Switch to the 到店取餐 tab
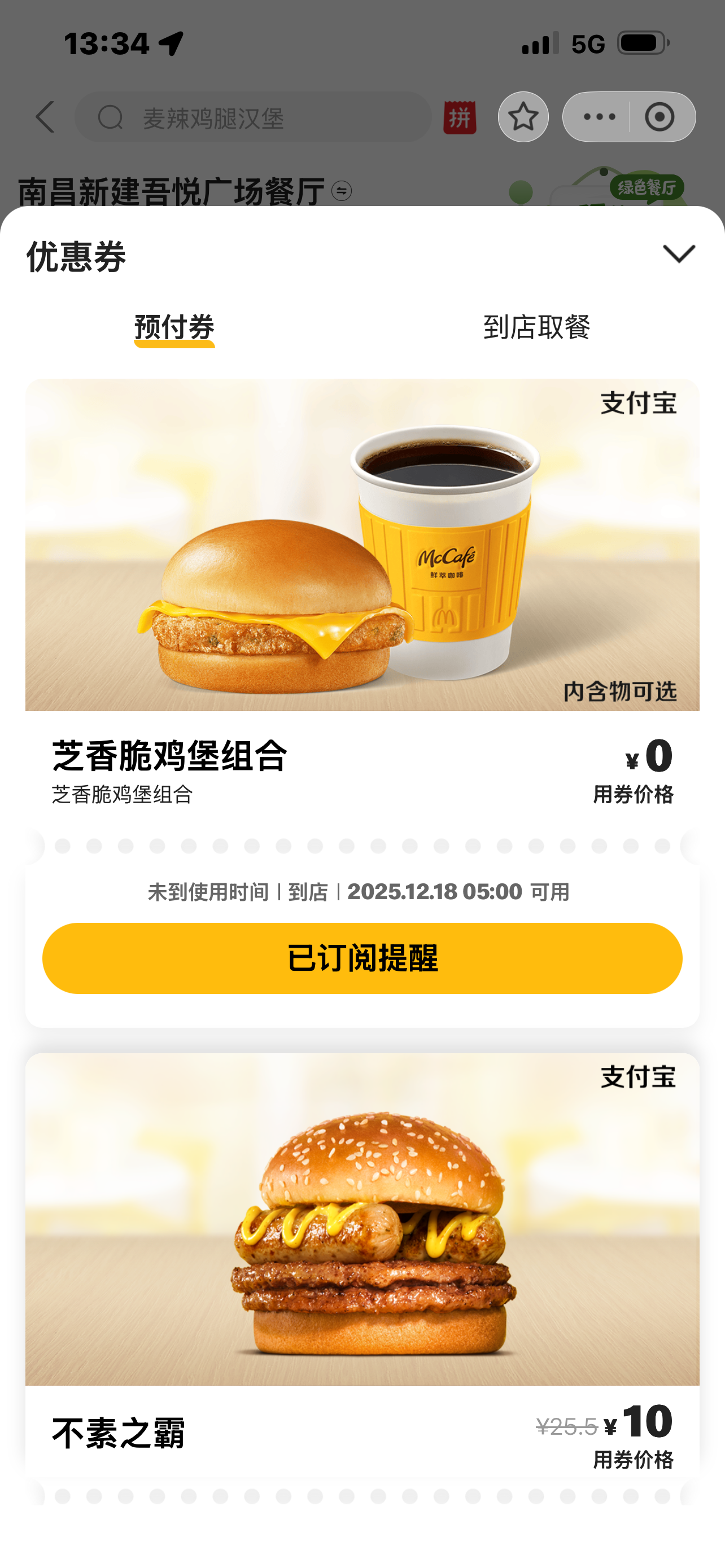725x1568 pixels. pos(536,327)
